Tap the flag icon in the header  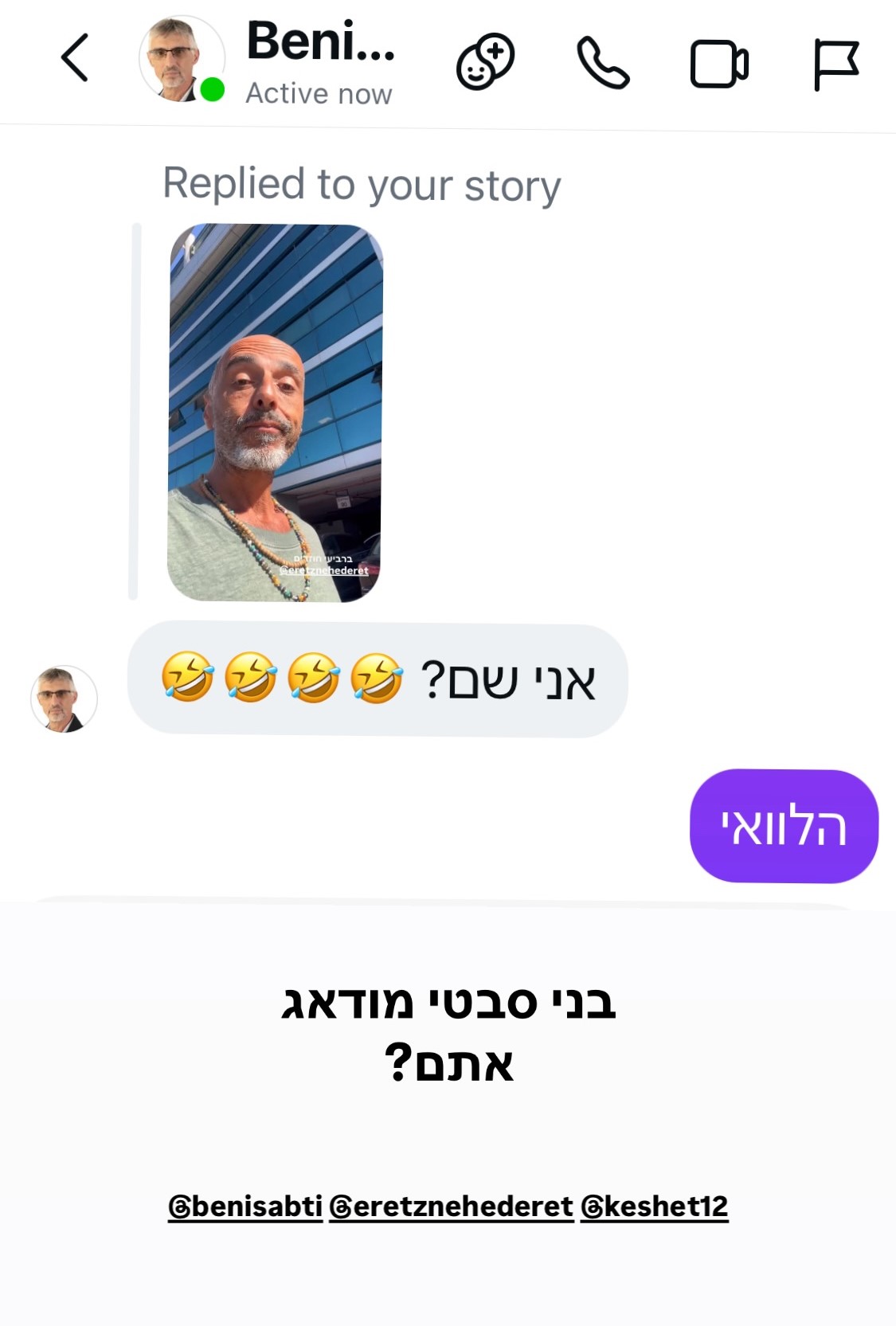point(835,64)
